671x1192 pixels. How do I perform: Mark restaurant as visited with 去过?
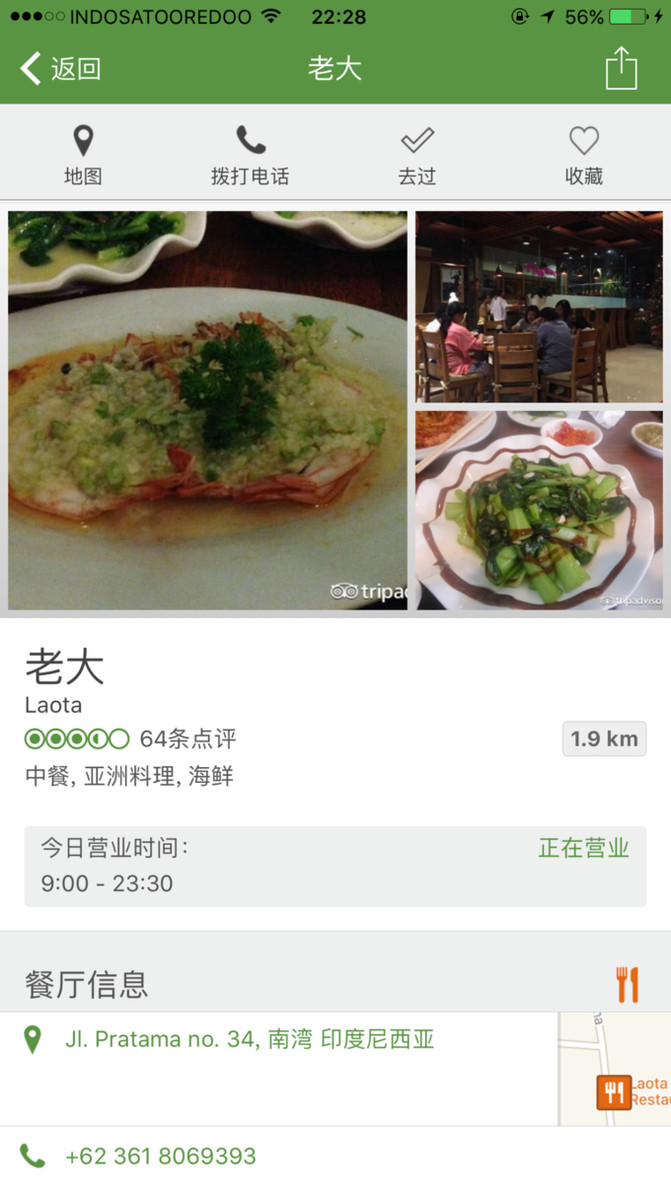(x=417, y=156)
